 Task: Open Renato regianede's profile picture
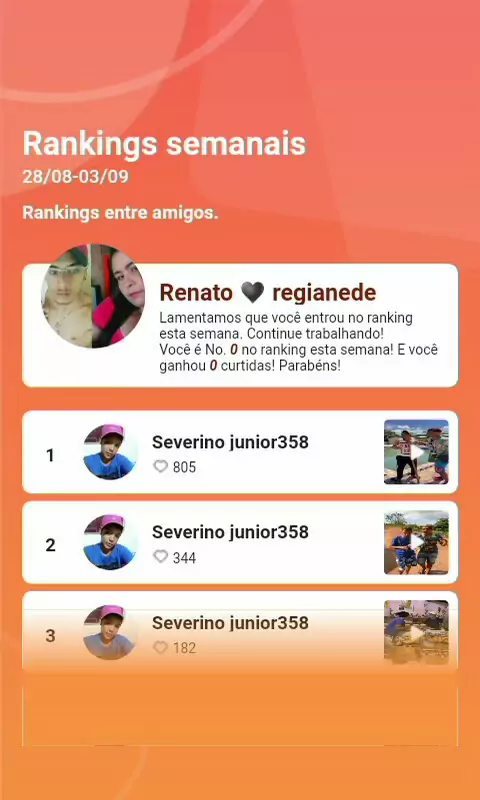point(93,296)
